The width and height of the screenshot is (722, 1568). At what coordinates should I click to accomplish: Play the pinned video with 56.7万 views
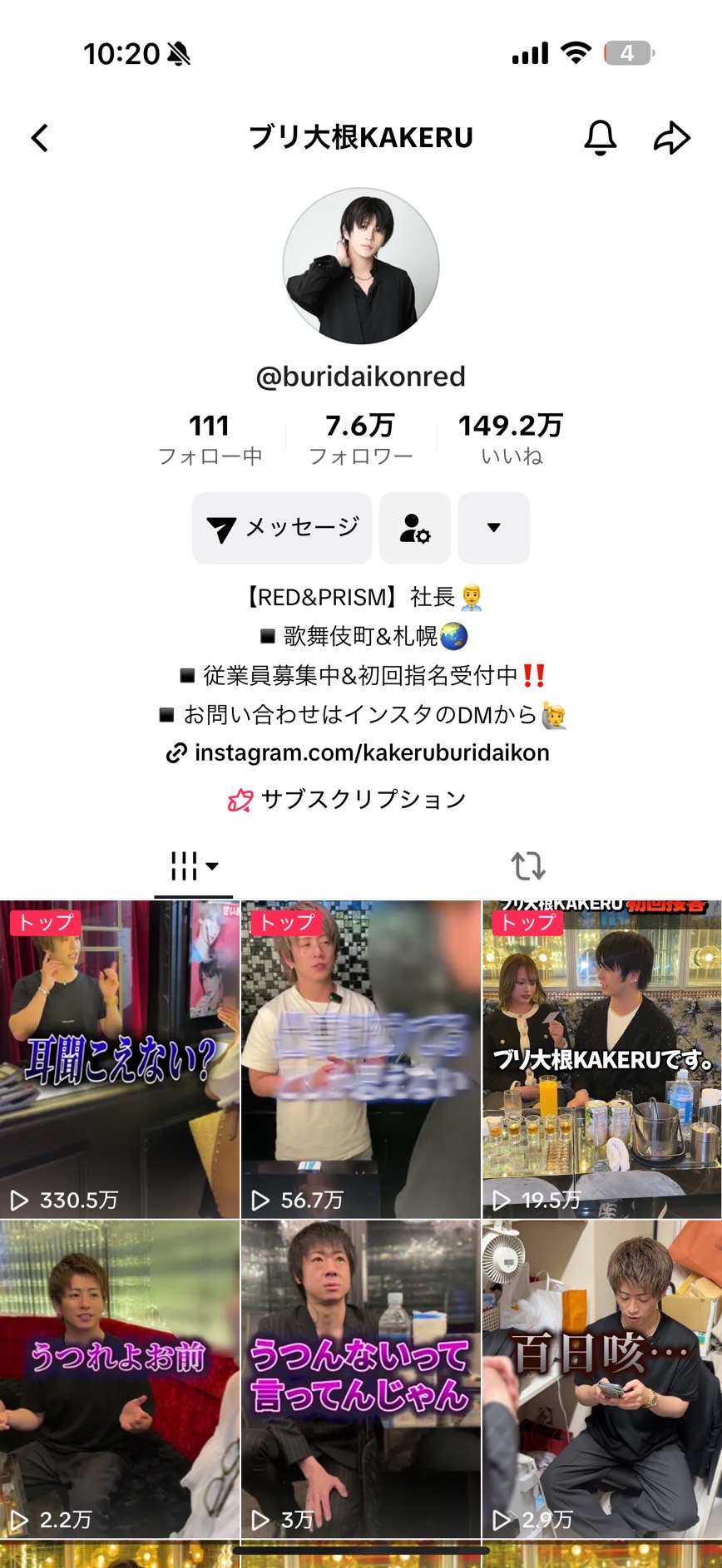360,1059
